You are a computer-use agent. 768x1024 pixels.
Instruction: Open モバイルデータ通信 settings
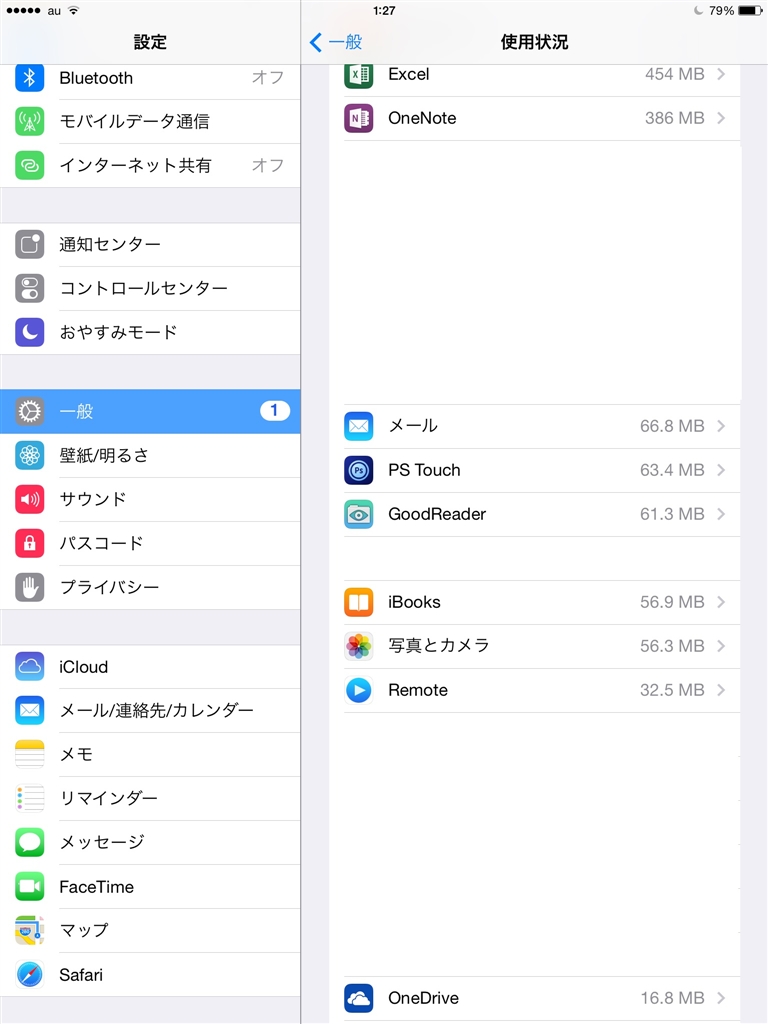click(150, 121)
